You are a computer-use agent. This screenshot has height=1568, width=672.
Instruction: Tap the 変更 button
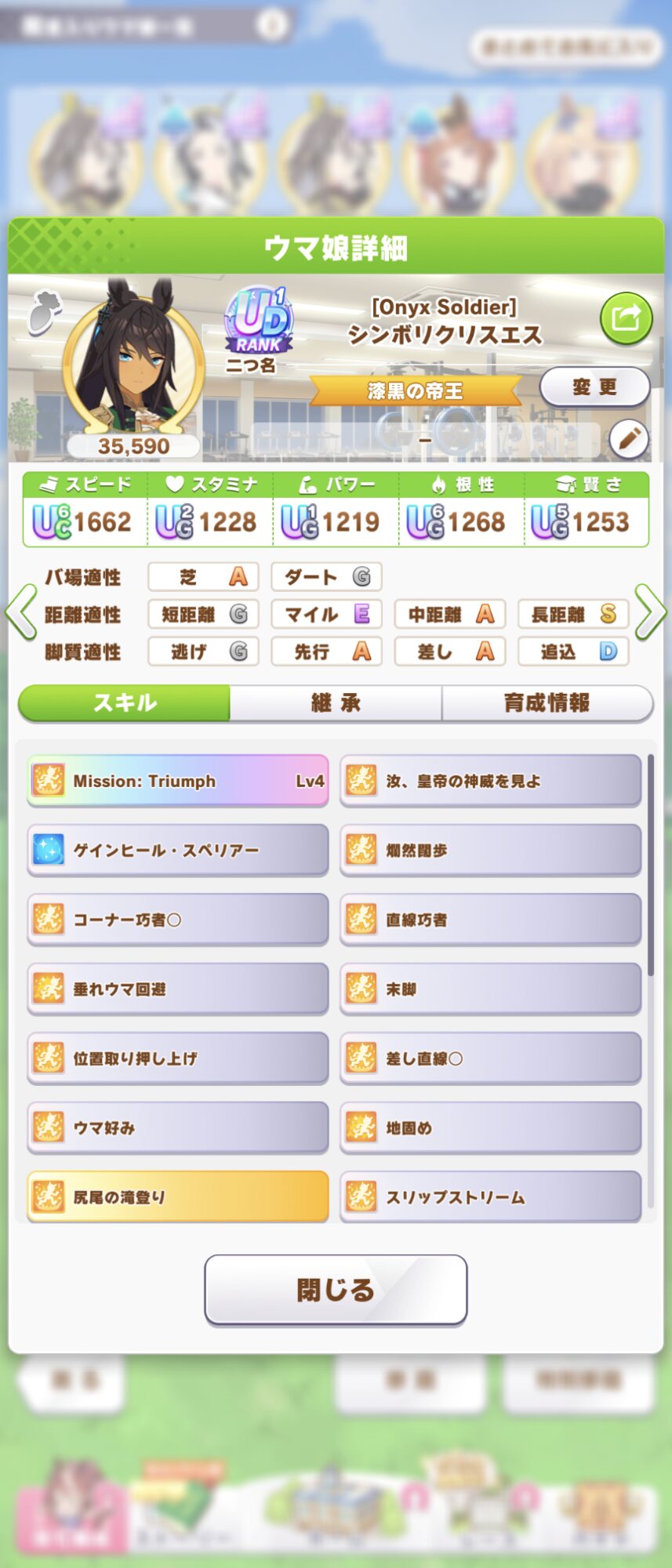(x=594, y=387)
